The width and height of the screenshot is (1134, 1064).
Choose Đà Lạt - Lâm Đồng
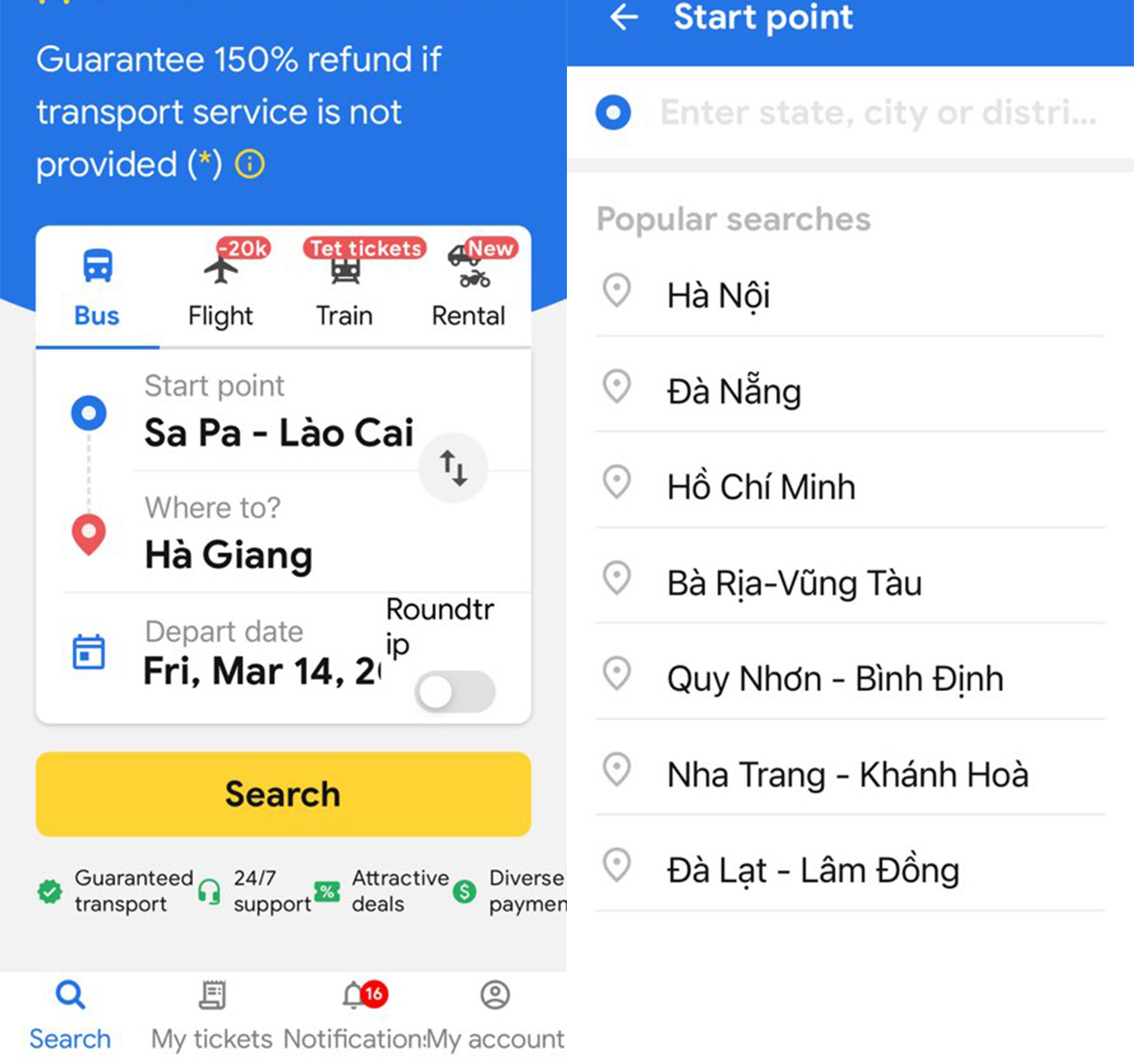812,870
